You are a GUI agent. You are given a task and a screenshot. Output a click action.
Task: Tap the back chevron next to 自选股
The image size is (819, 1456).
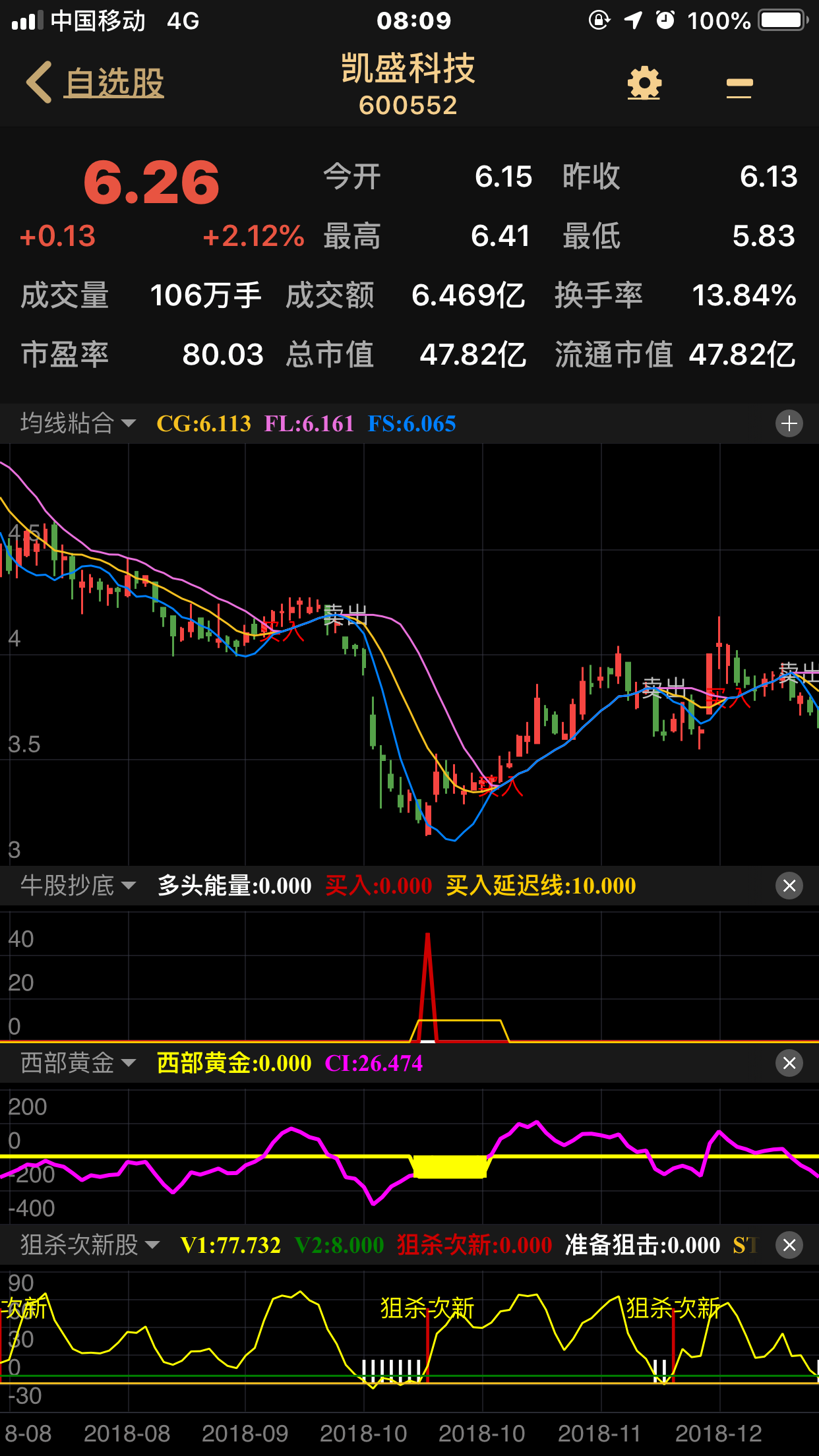coord(38,82)
